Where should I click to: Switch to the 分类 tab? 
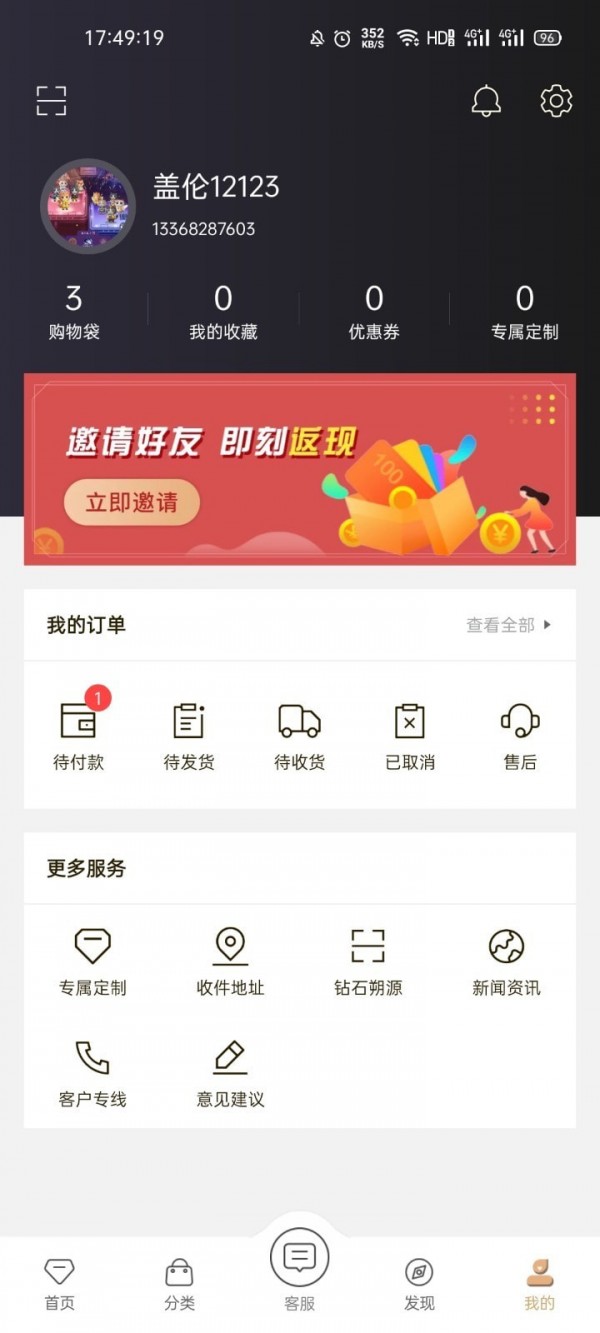point(180,1284)
